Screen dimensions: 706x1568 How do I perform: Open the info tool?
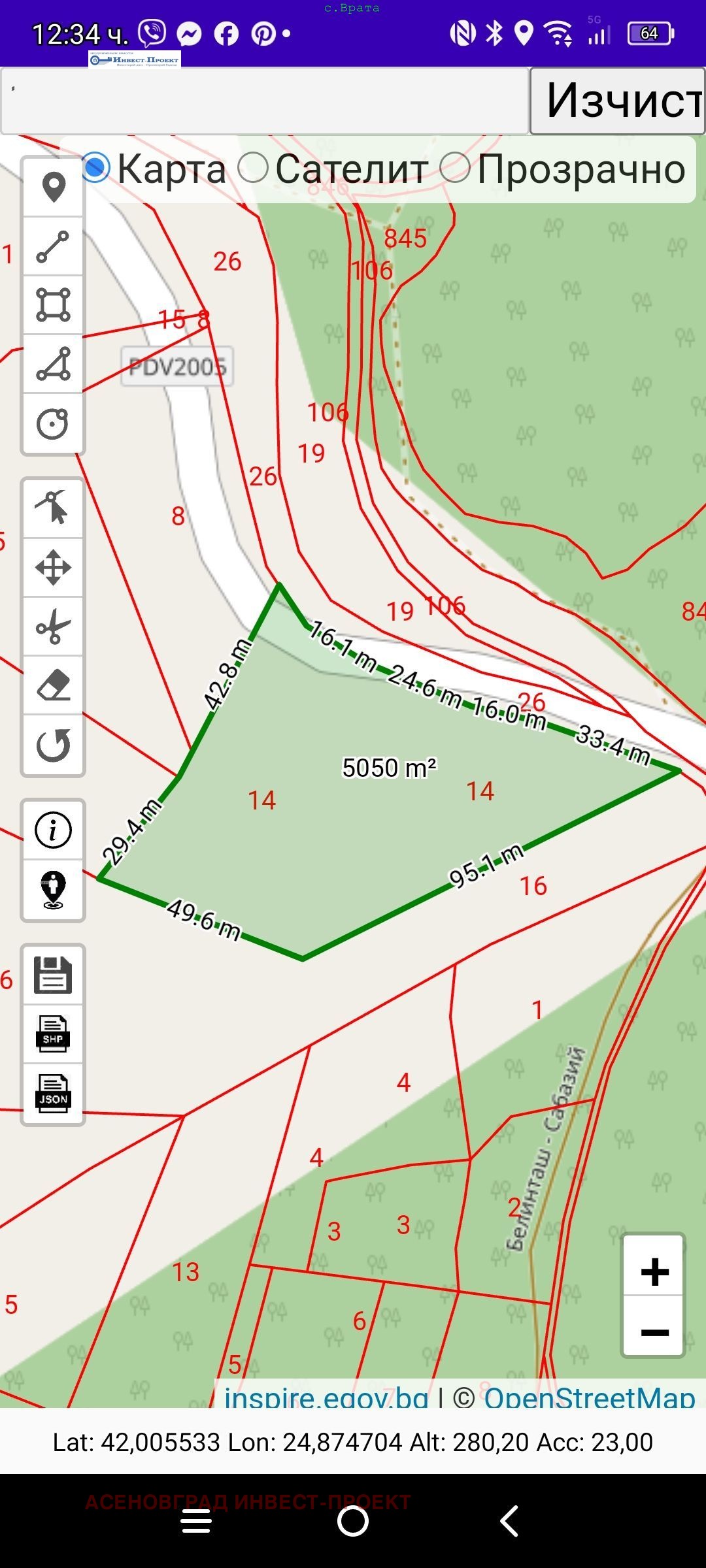pyautogui.click(x=54, y=830)
